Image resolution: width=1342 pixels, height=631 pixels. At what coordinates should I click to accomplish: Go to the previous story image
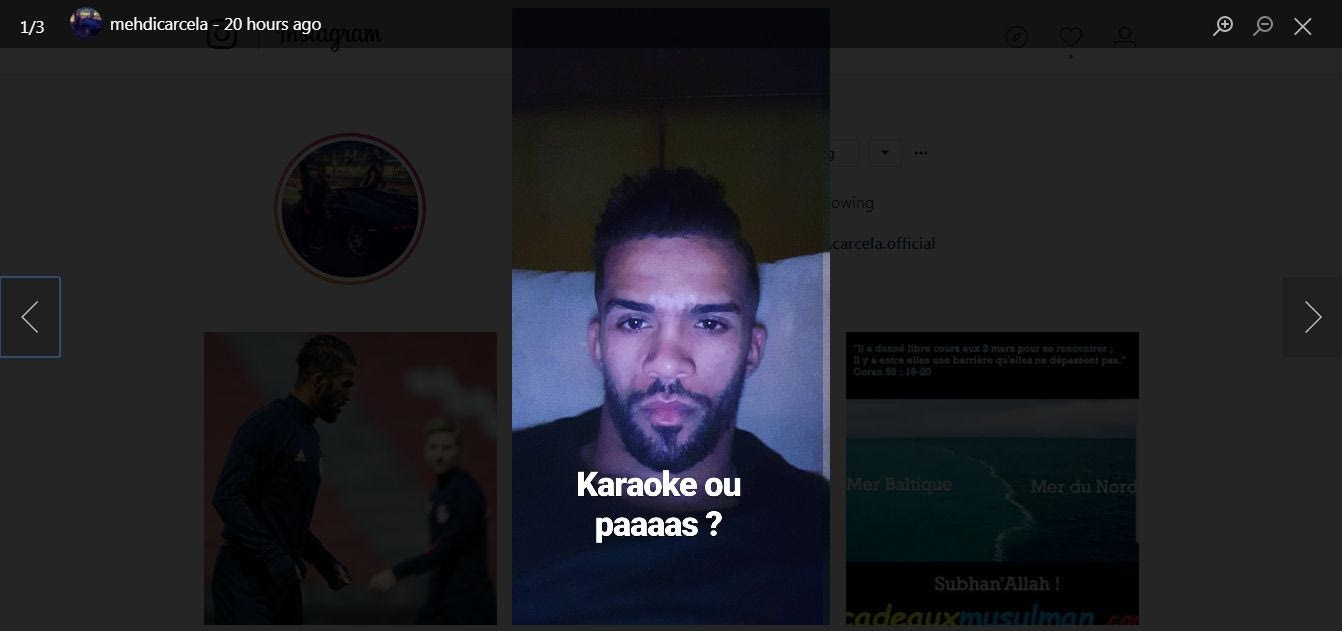30,317
